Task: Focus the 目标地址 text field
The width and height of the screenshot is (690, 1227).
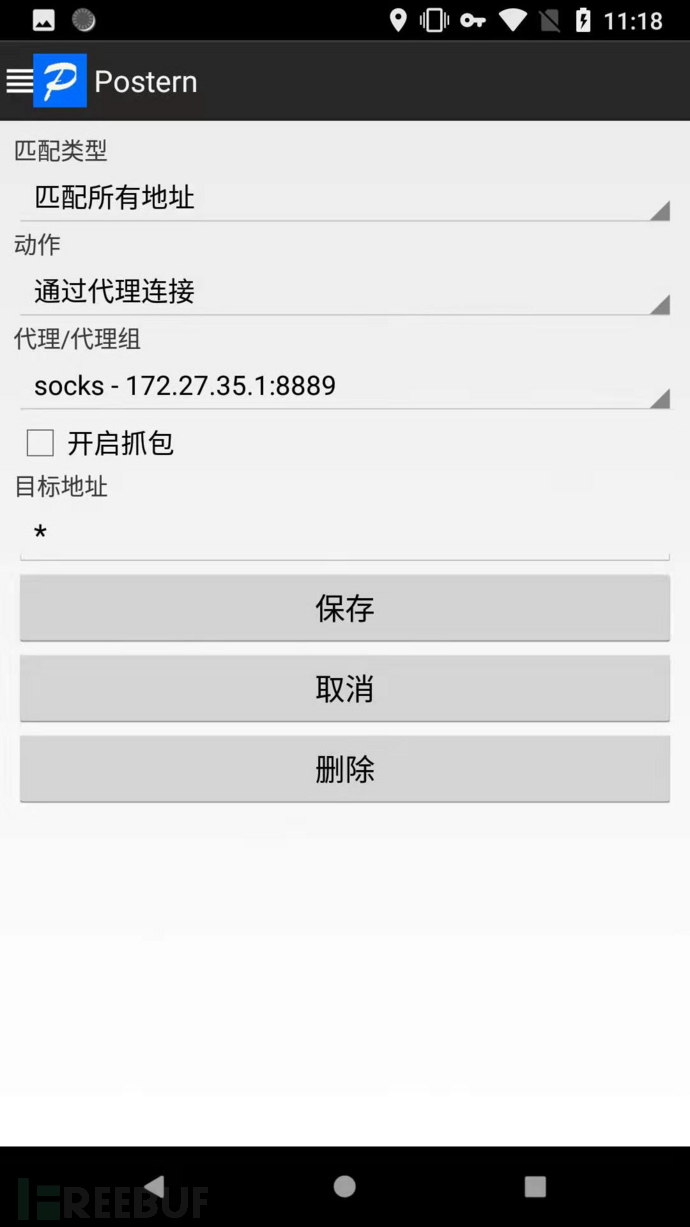Action: click(x=344, y=534)
